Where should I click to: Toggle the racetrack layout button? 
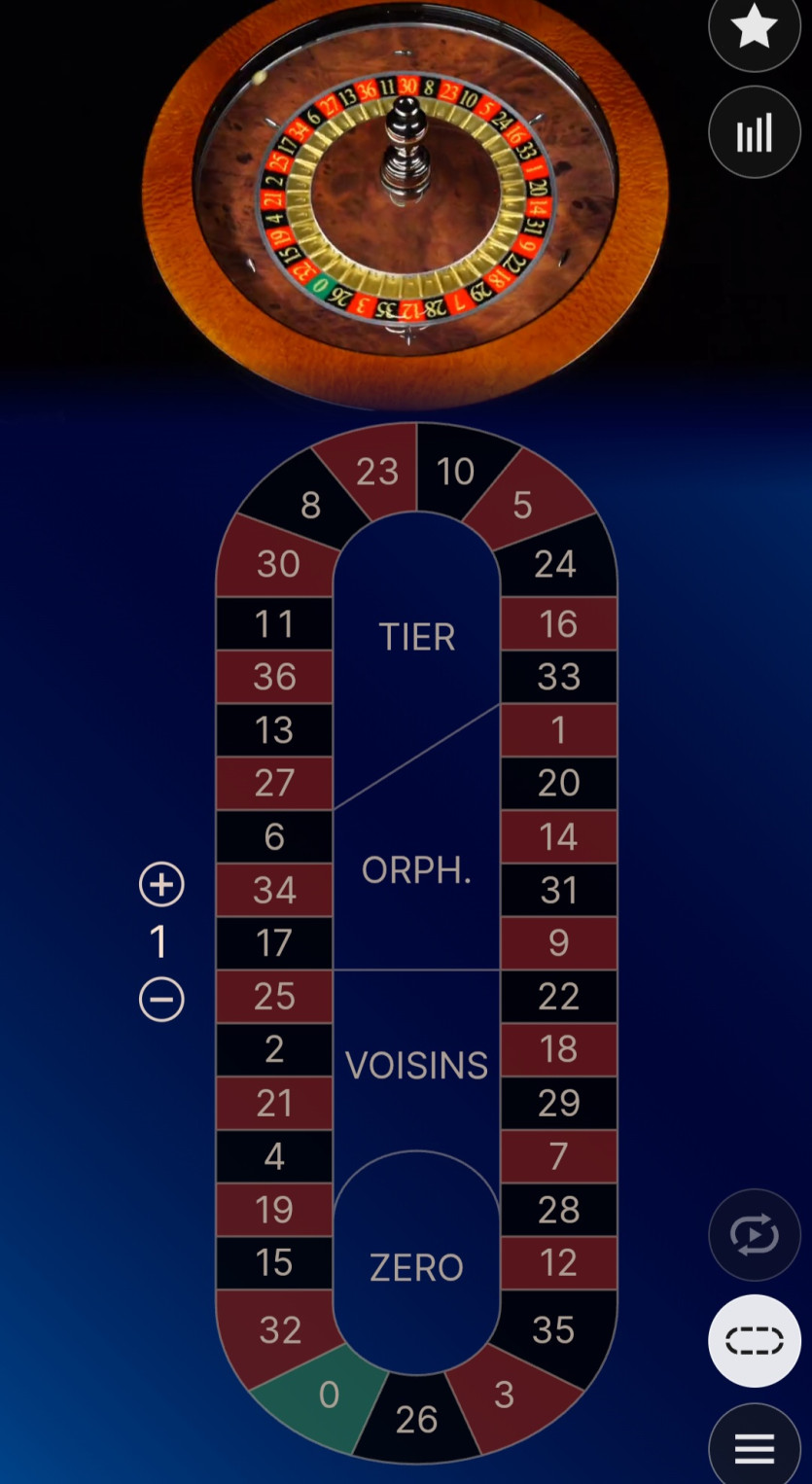click(x=754, y=1340)
